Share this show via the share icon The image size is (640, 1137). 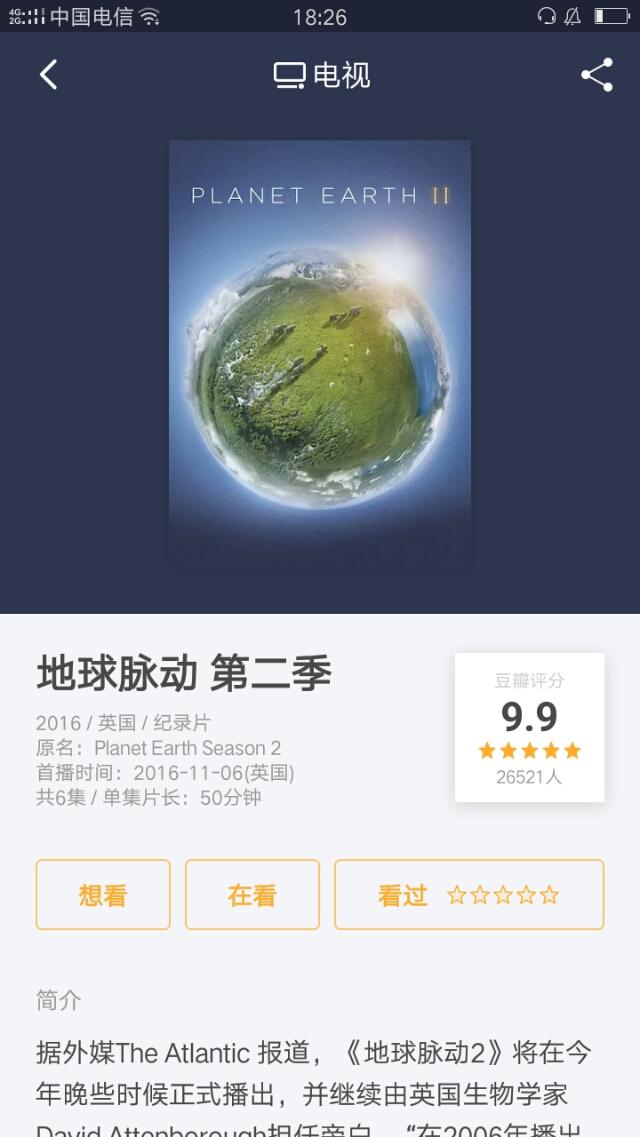pyautogui.click(x=597, y=75)
